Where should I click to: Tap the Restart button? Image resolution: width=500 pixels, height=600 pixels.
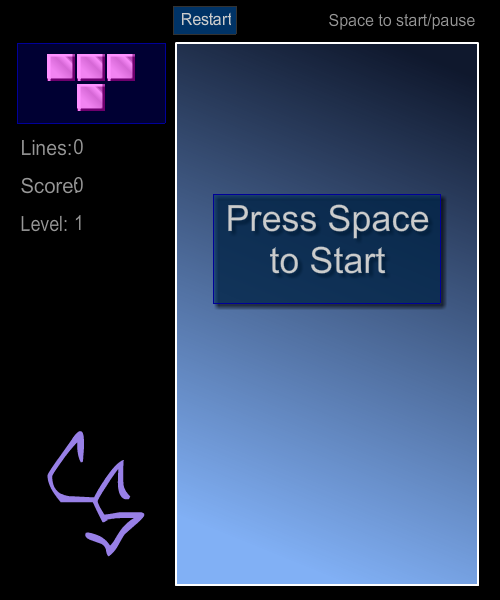pyautogui.click(x=205, y=20)
